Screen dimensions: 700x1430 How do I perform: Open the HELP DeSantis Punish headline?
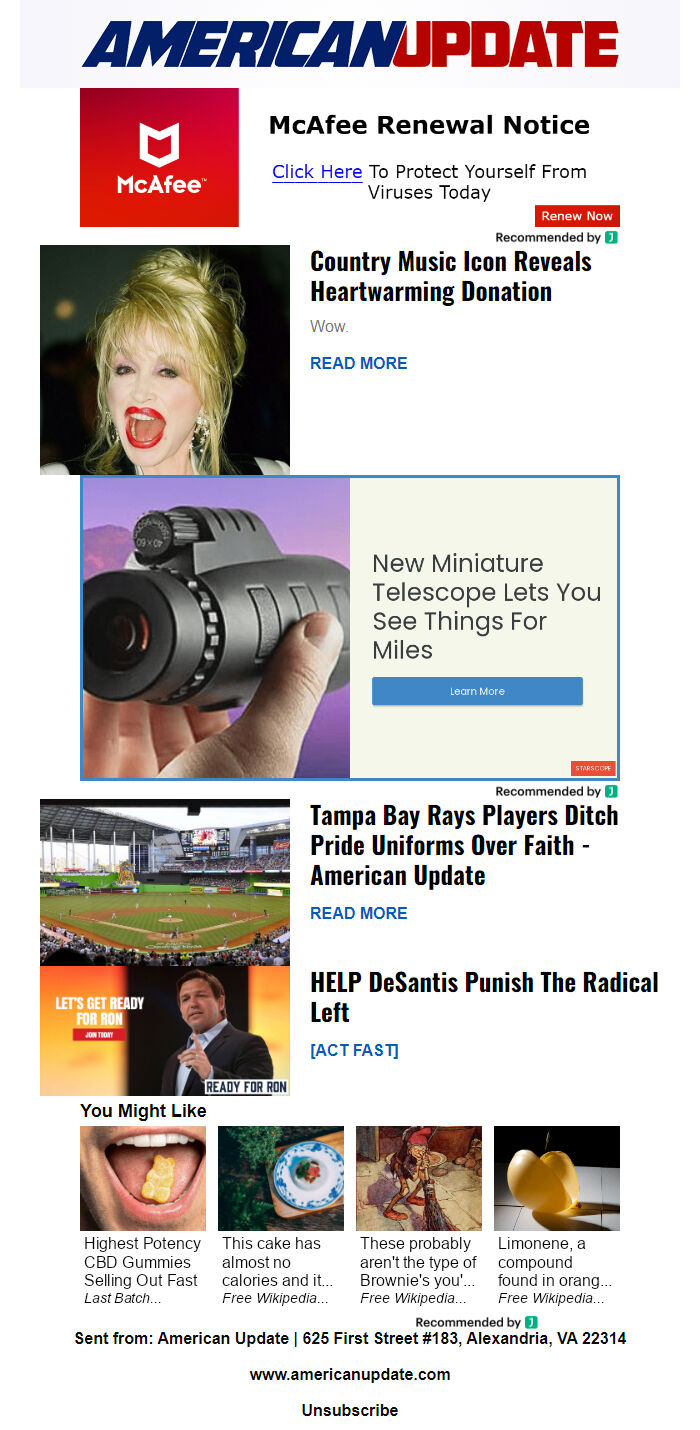484,997
